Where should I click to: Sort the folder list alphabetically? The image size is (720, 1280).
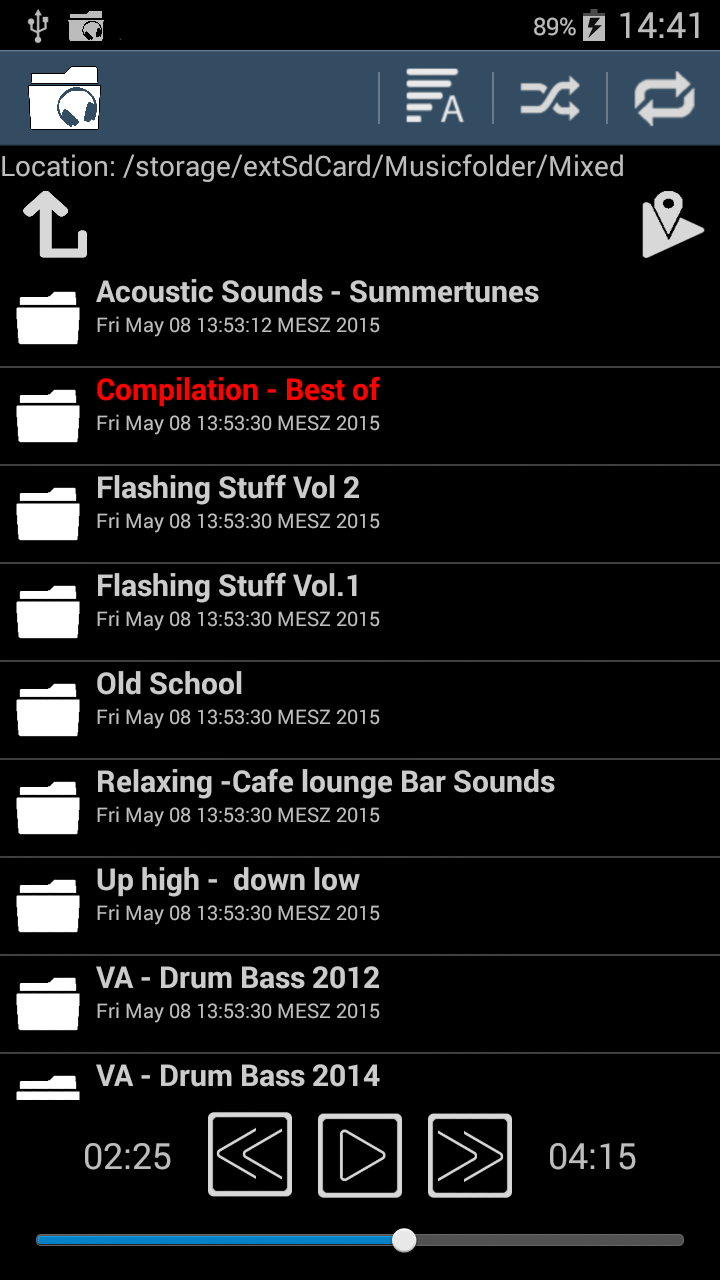pyautogui.click(x=435, y=97)
